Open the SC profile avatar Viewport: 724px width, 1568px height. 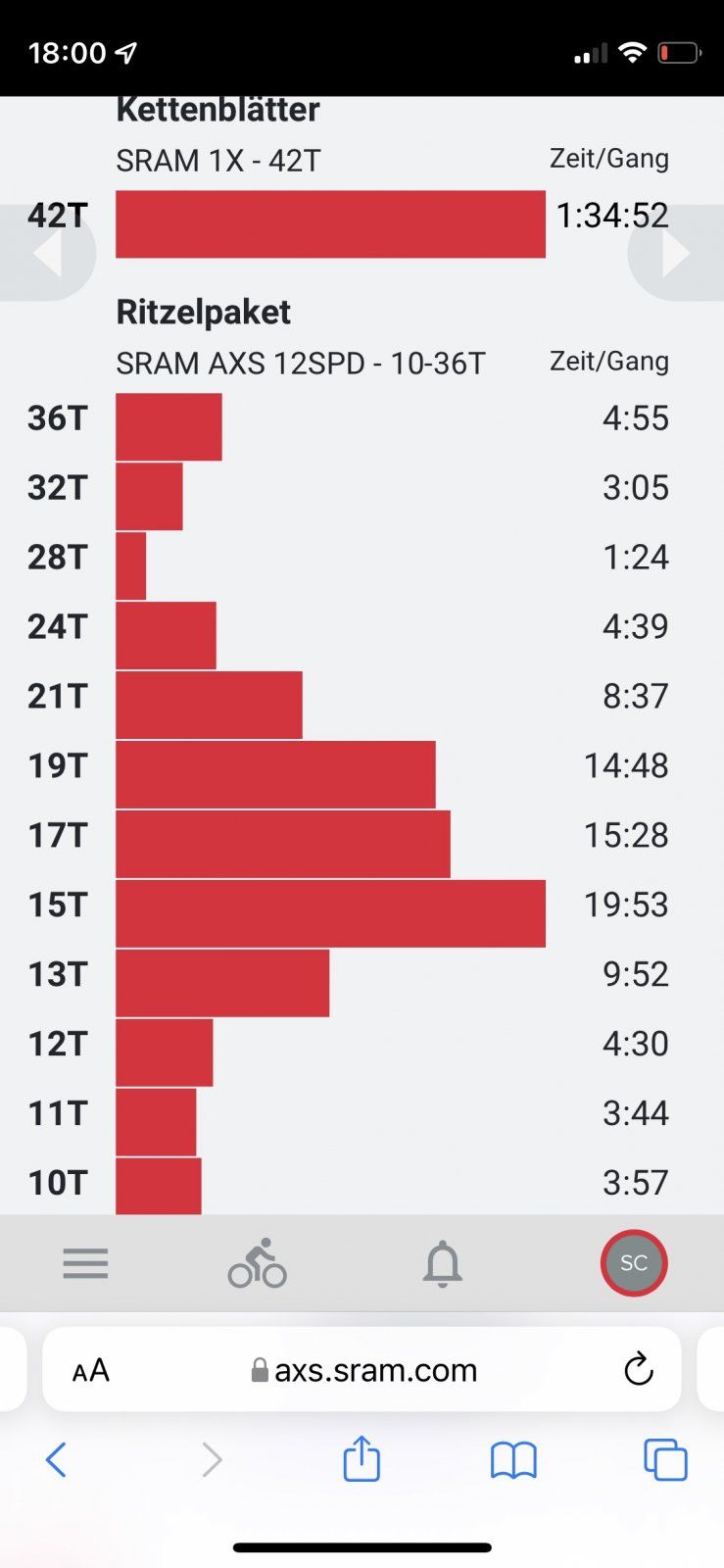(633, 1263)
